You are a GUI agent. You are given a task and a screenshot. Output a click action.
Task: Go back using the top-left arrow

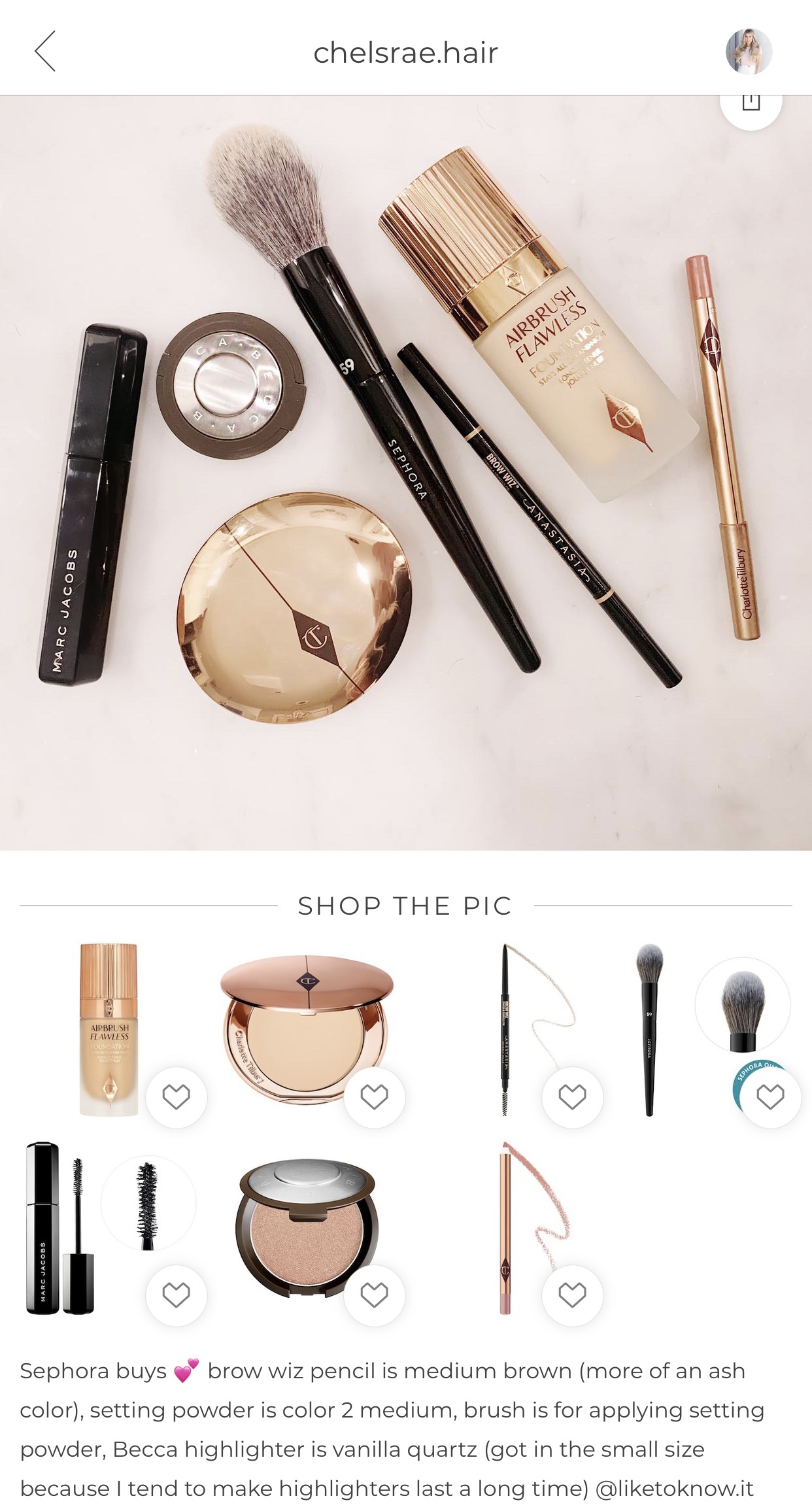coord(45,51)
